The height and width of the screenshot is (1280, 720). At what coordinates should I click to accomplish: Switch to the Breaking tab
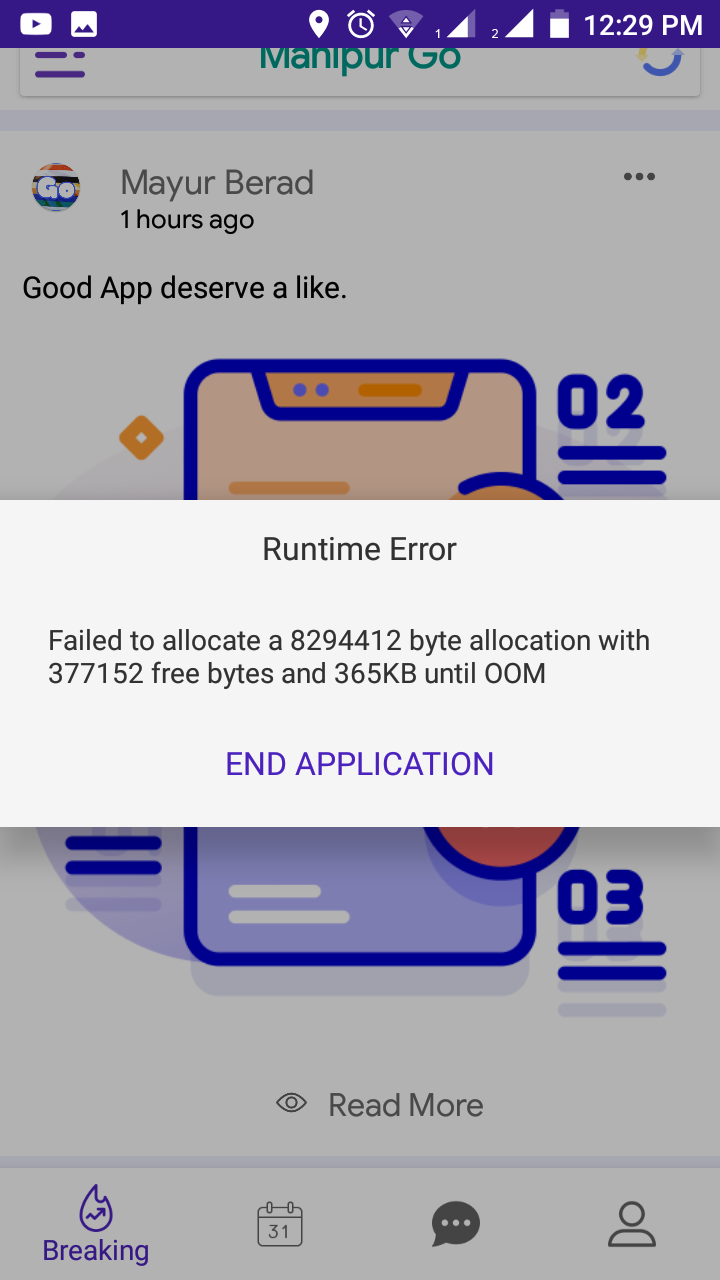(x=96, y=1225)
